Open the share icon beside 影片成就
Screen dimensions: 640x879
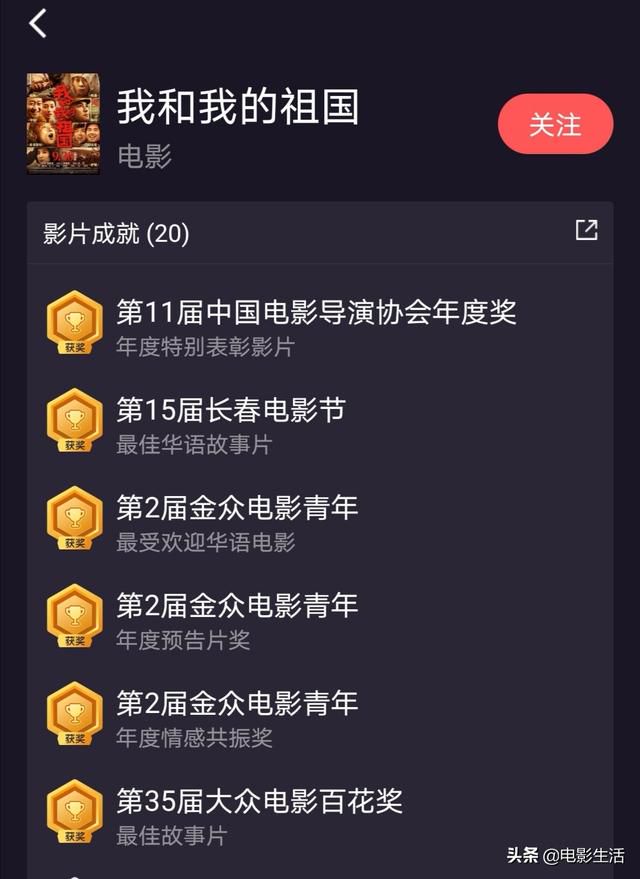click(x=586, y=231)
